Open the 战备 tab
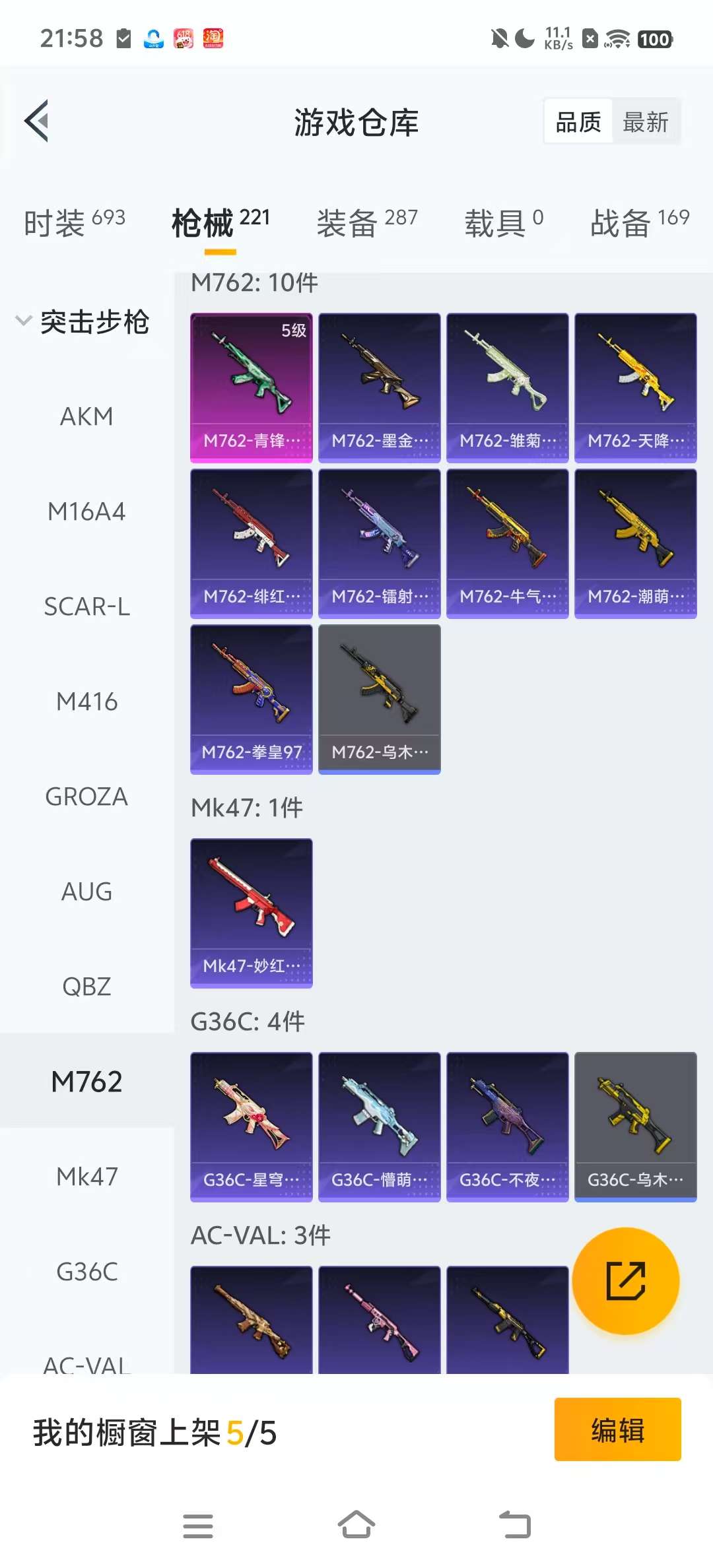Image resolution: width=713 pixels, height=1568 pixels. click(x=639, y=222)
